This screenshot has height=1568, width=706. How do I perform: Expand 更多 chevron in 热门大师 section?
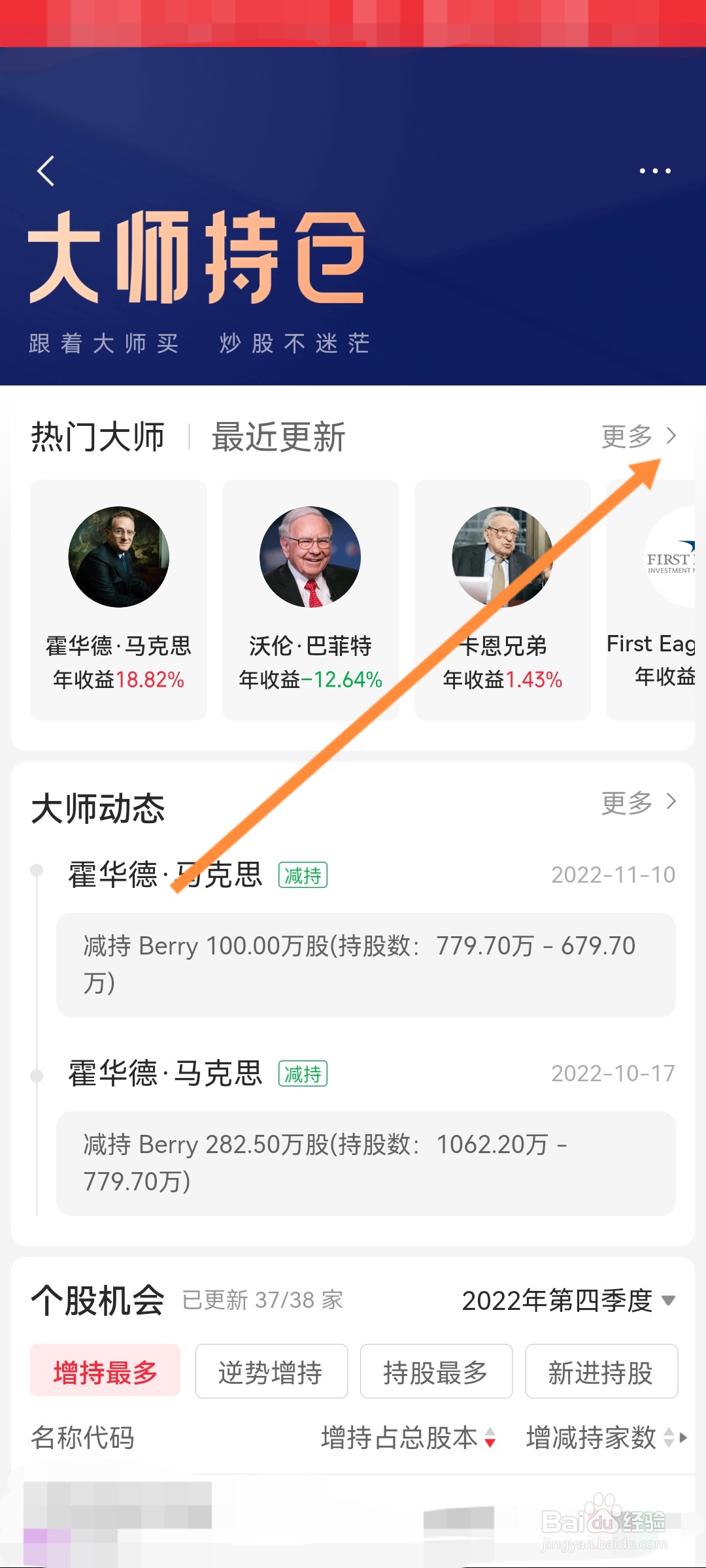pyautogui.click(x=672, y=436)
